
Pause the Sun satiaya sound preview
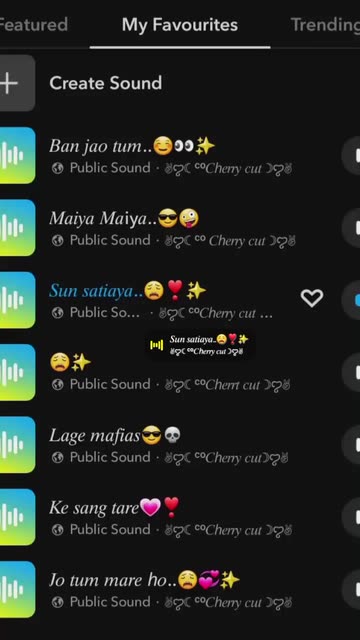point(352,300)
